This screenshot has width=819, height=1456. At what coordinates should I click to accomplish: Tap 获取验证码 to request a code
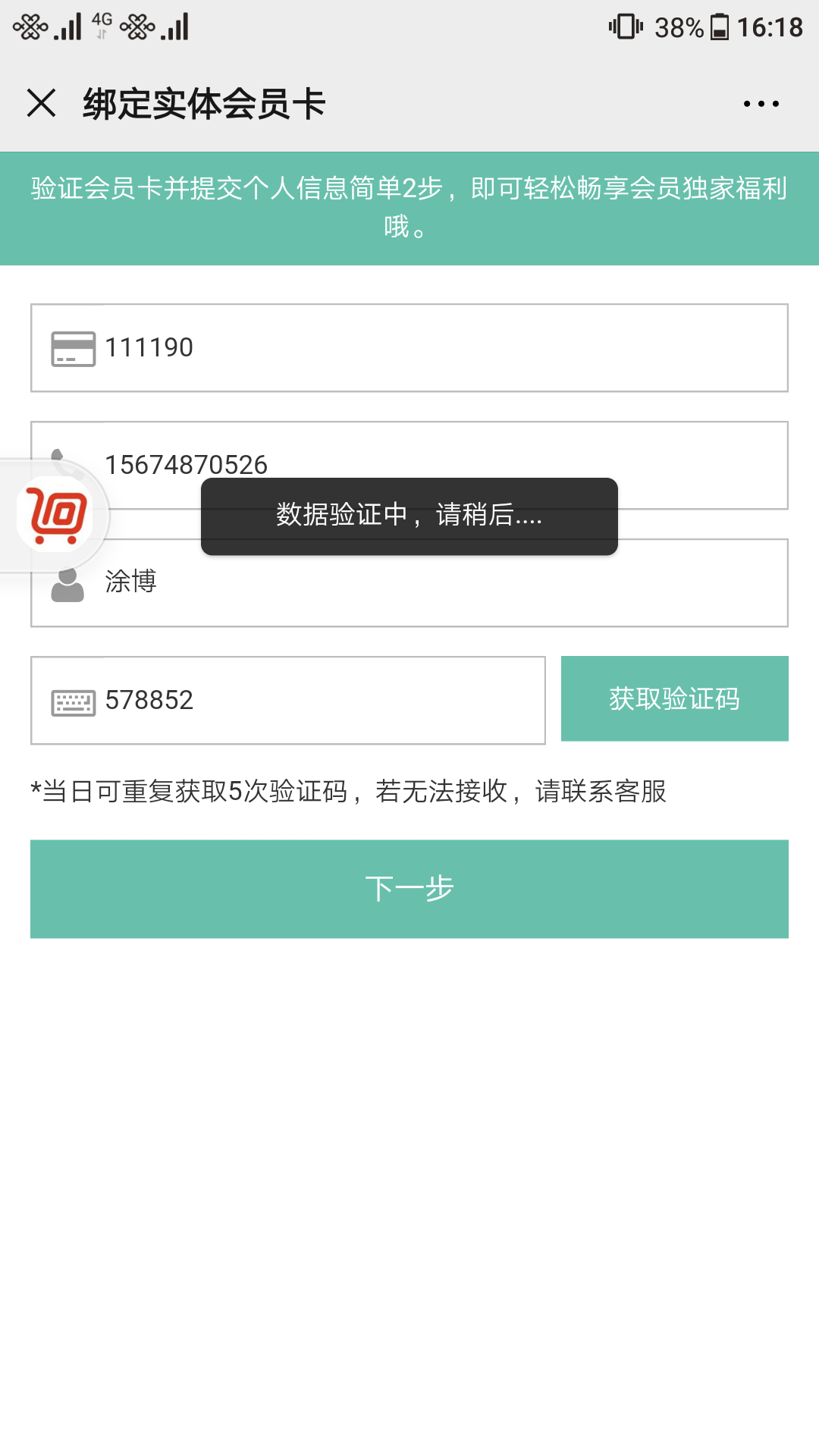pos(675,698)
